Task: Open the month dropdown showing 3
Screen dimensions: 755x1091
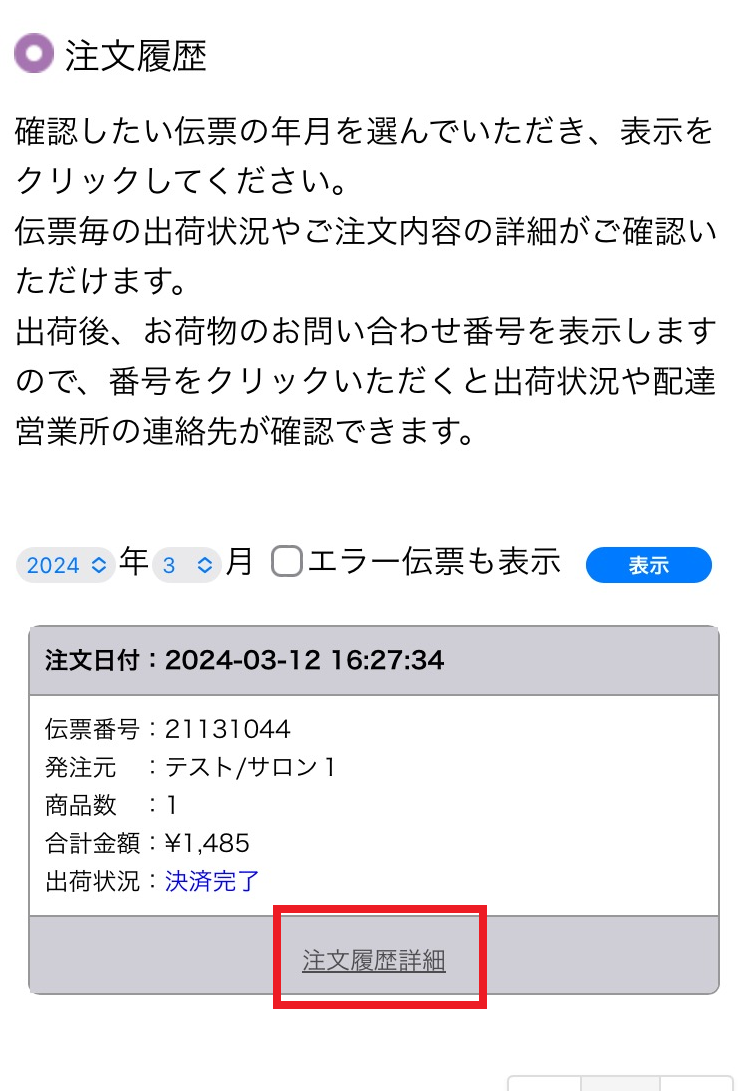Action: click(187, 565)
